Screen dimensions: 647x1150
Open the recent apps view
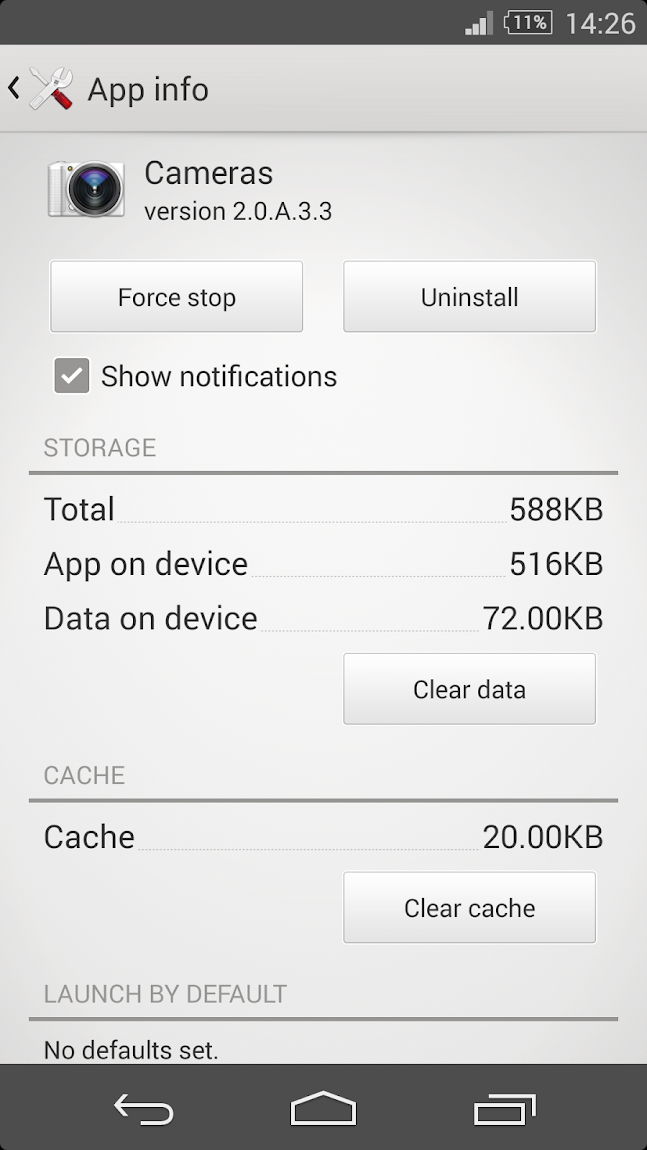click(x=505, y=1108)
